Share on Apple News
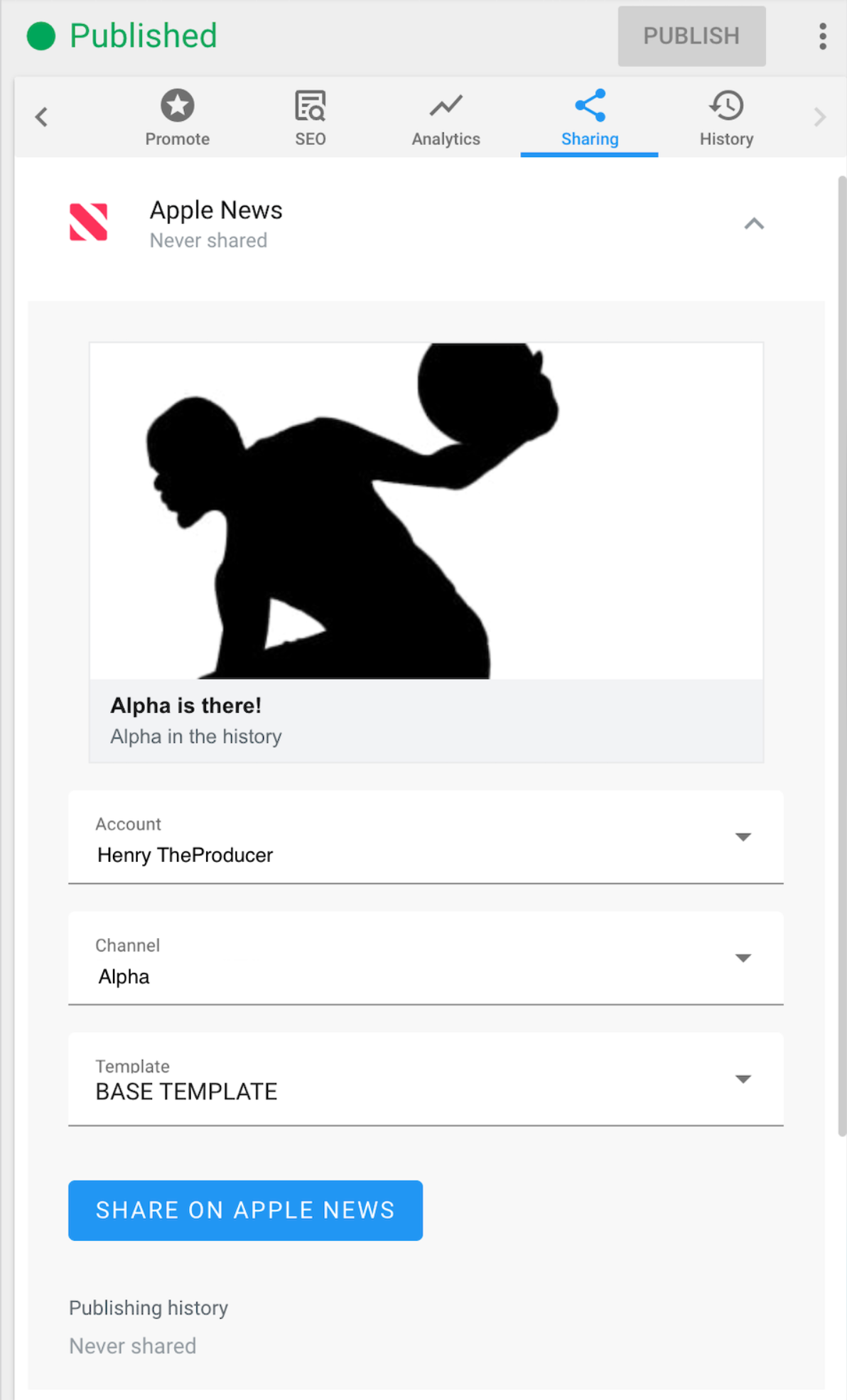Viewport: 847px width, 1400px height. (245, 1210)
